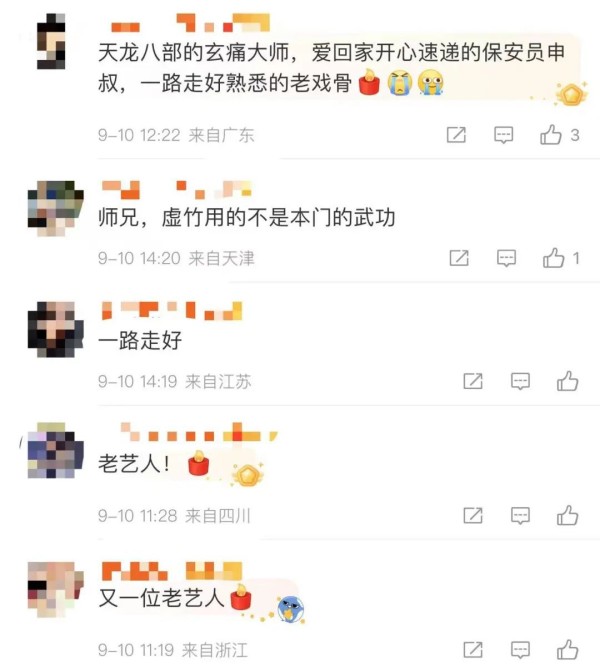Viewport: 600px width, 667px height.
Task: Like the comment 老艺人！ from 四川
Action: (567, 516)
